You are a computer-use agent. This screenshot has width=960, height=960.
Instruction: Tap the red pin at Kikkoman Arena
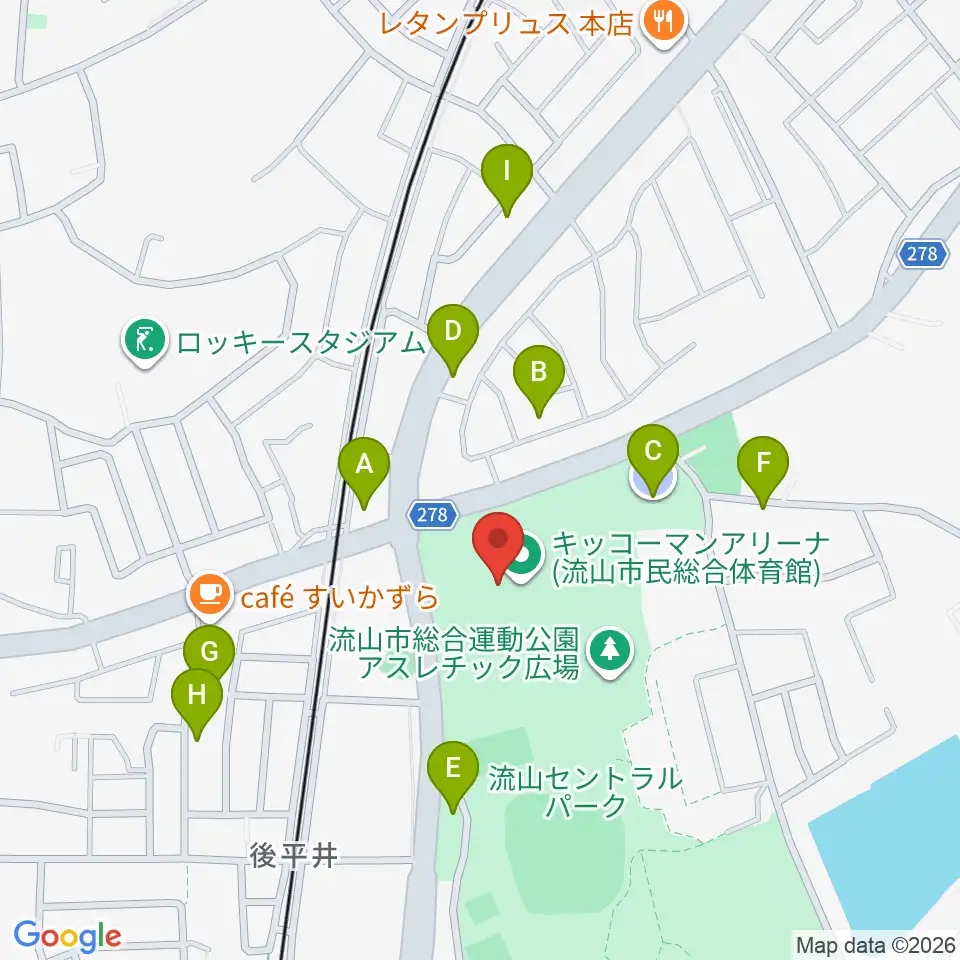498,547
